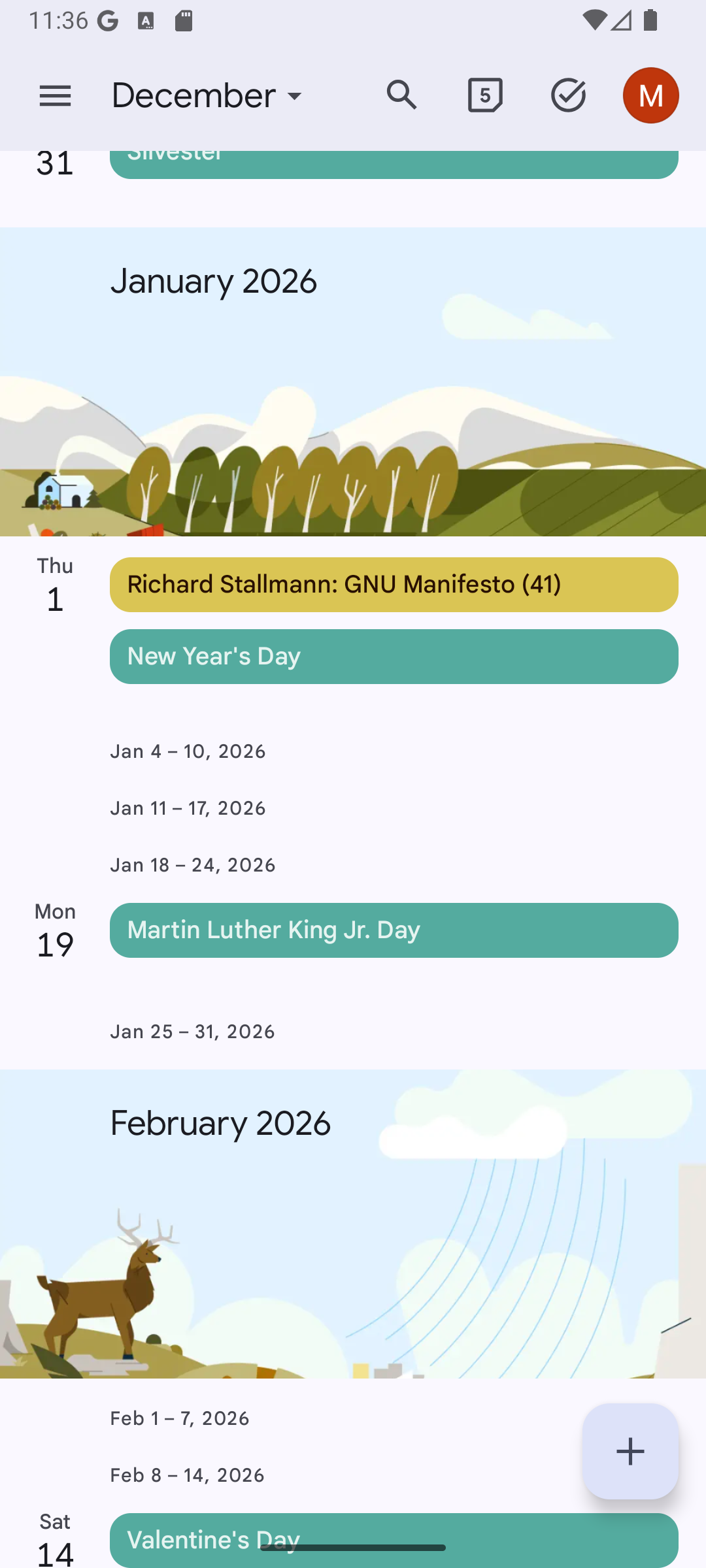Image resolution: width=706 pixels, height=1568 pixels.
Task: Create a new event
Action: [630, 1451]
